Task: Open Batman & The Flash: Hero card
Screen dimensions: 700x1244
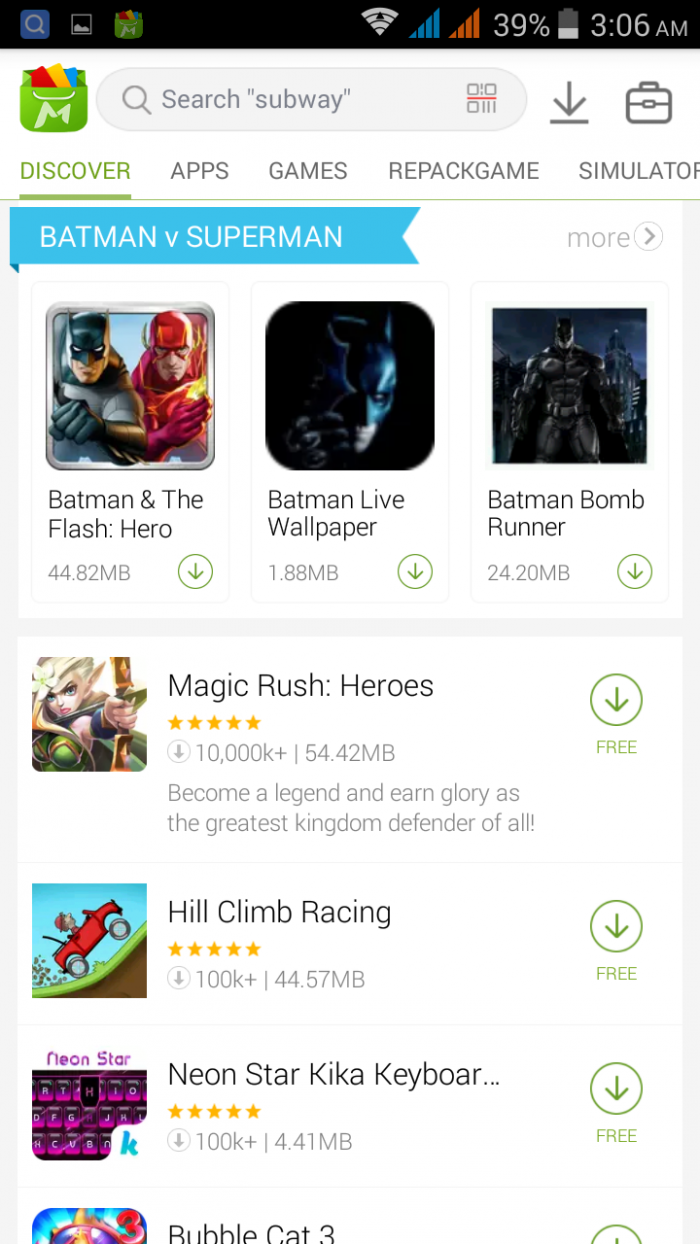Action: pyautogui.click(x=130, y=420)
